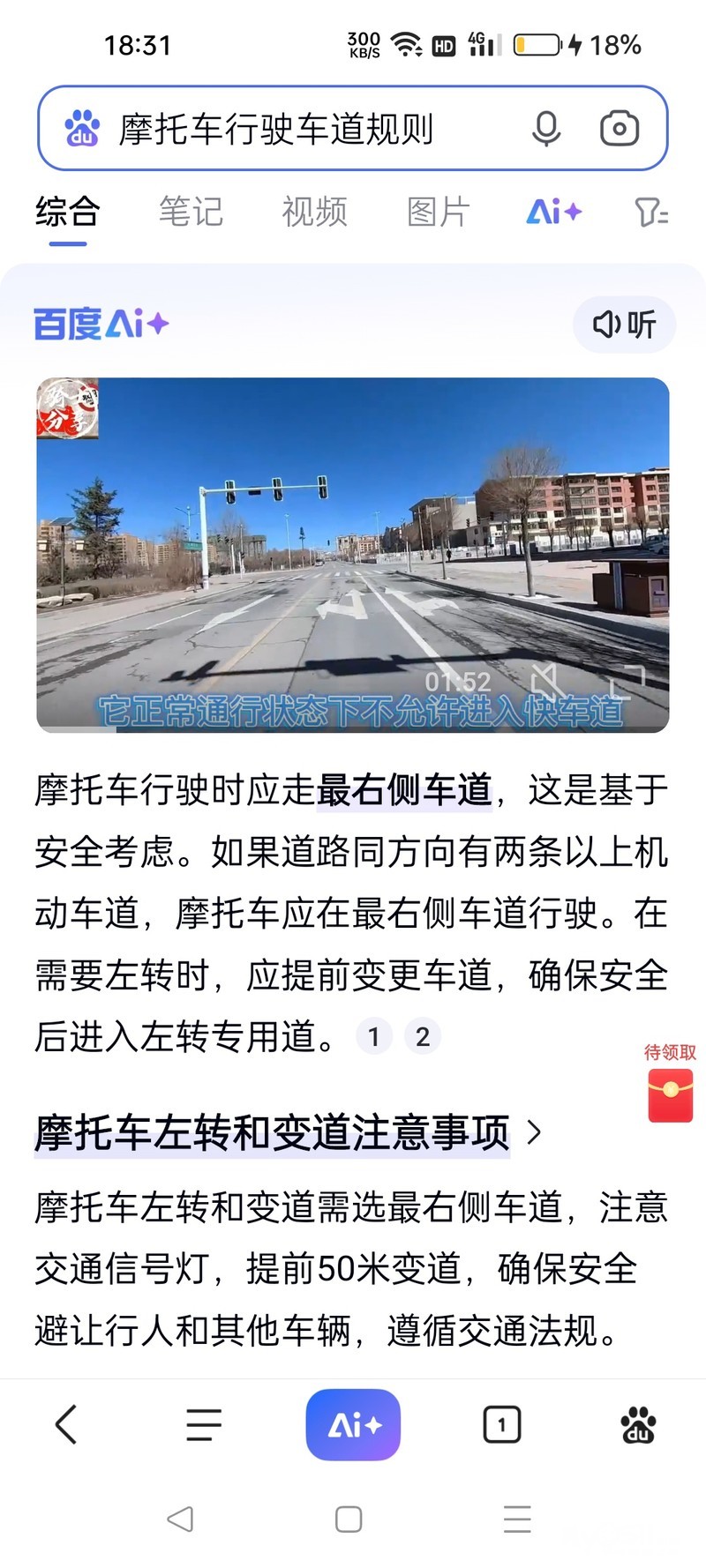Open the search filter icon
This screenshot has width=706, height=1568.
pyautogui.click(x=651, y=212)
